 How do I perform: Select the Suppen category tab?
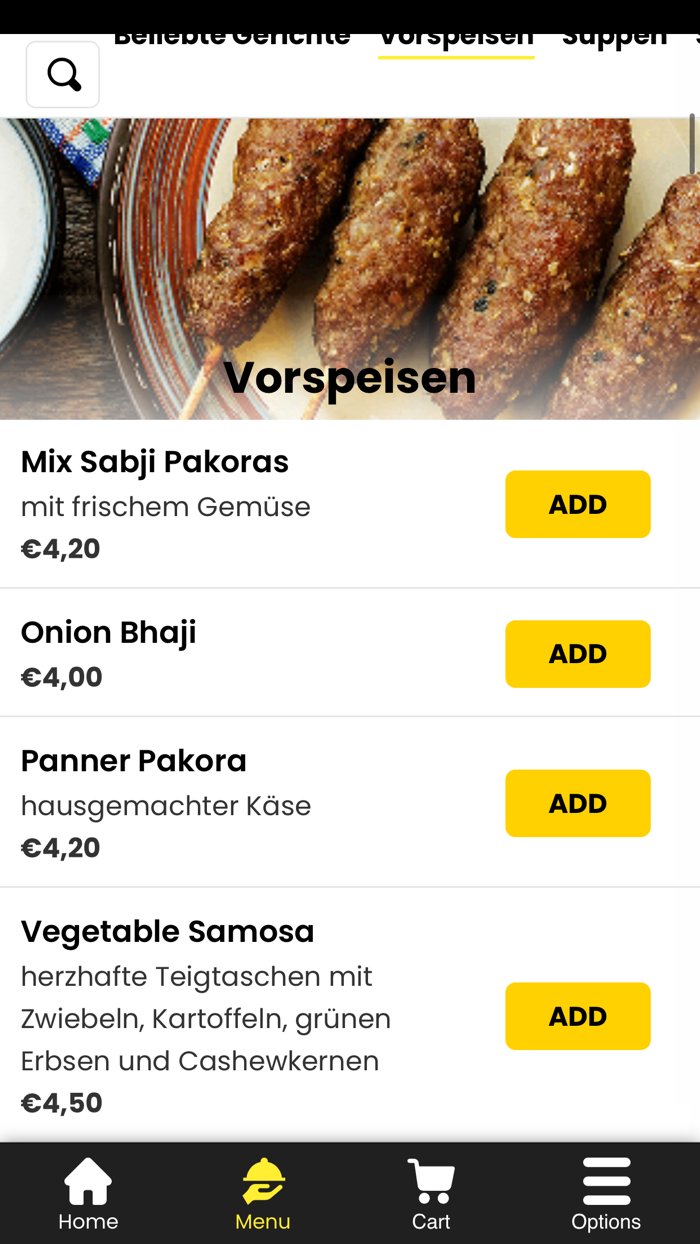pos(614,40)
